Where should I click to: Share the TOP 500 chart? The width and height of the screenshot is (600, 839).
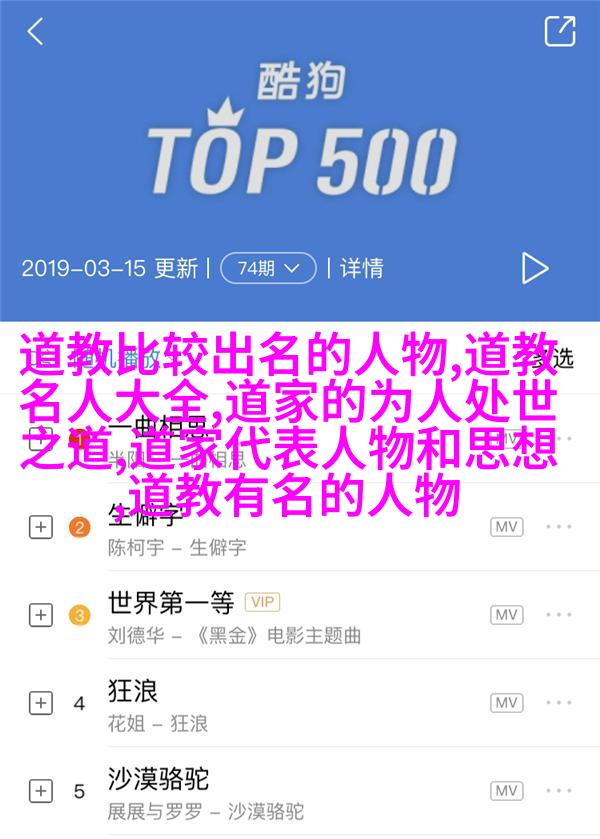pos(560,31)
